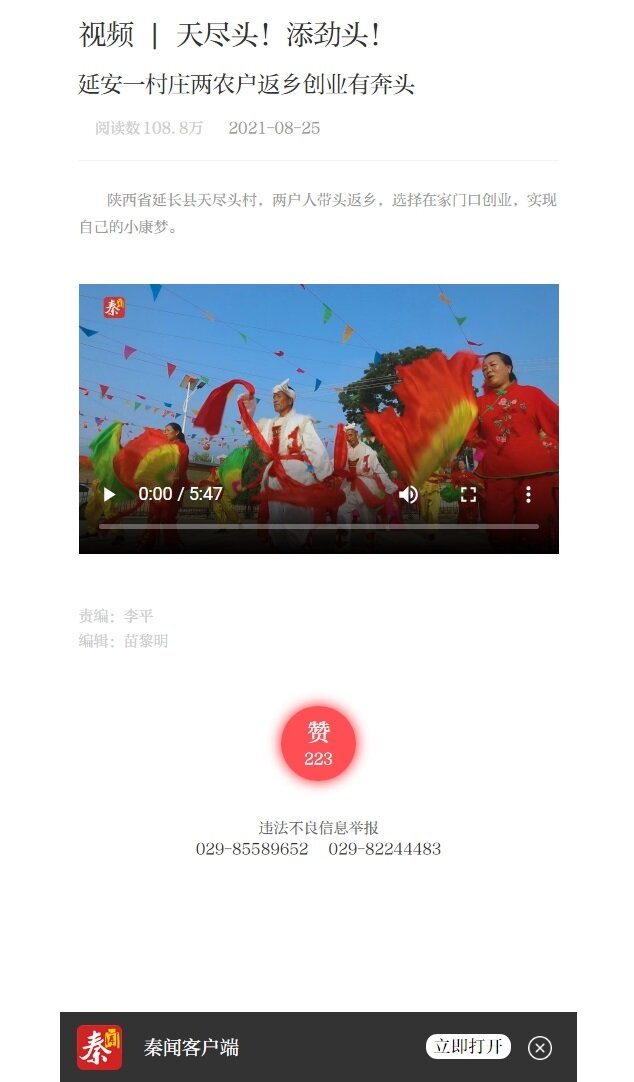This screenshot has height=1082, width=634.
Task: Dismiss the 秦闻客户端 banner
Action: 540,1047
